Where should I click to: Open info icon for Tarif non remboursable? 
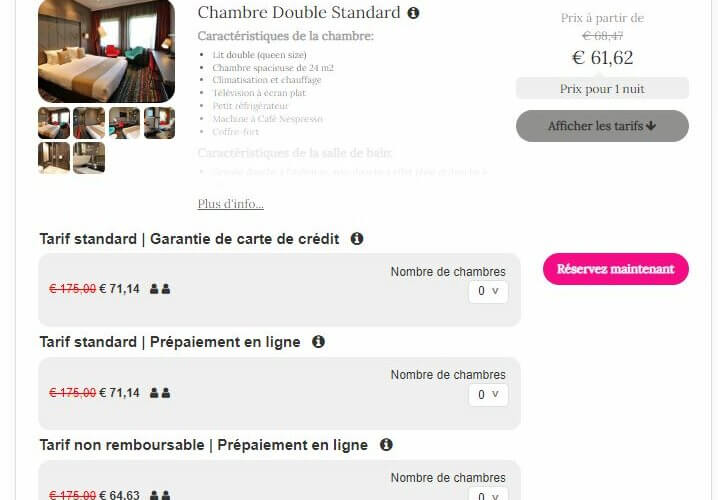386,445
